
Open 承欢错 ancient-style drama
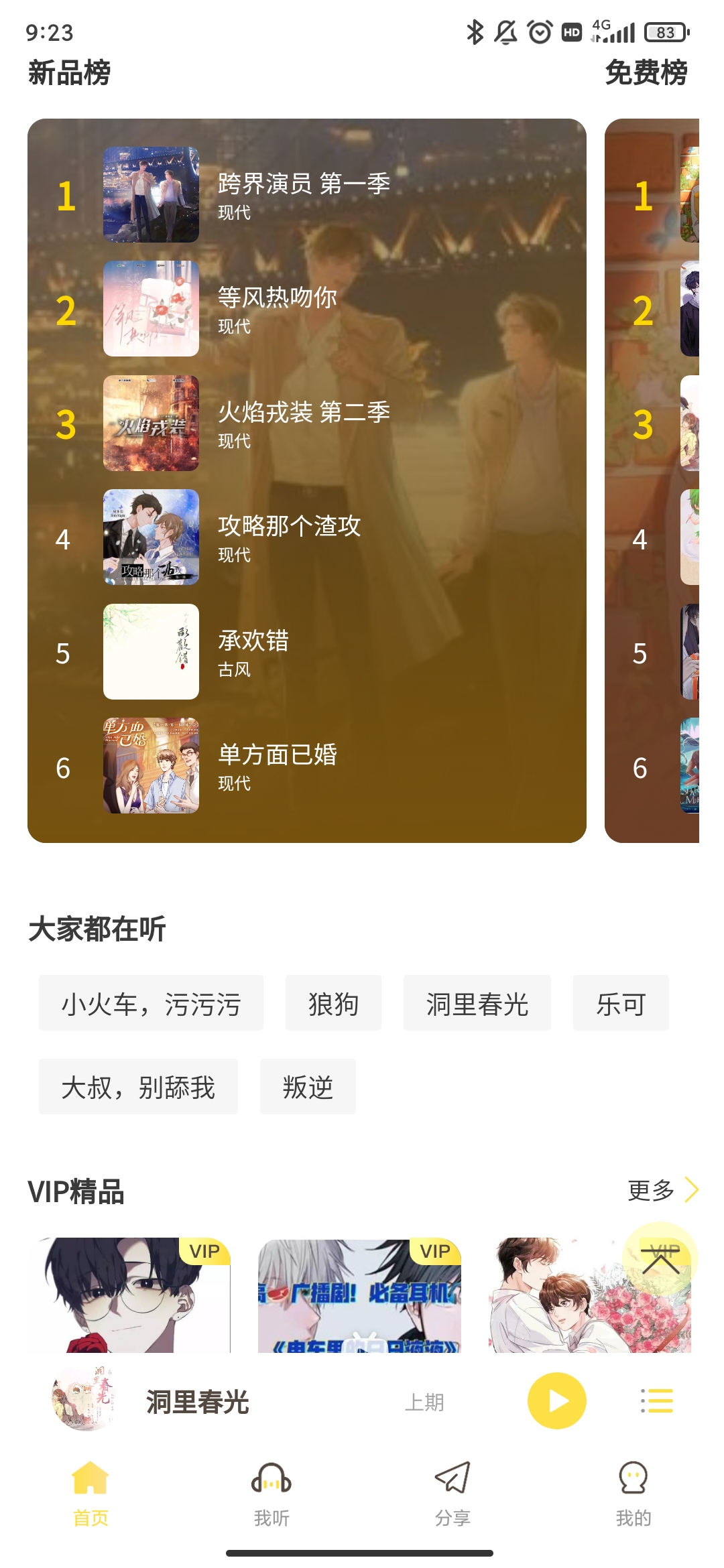point(253,651)
